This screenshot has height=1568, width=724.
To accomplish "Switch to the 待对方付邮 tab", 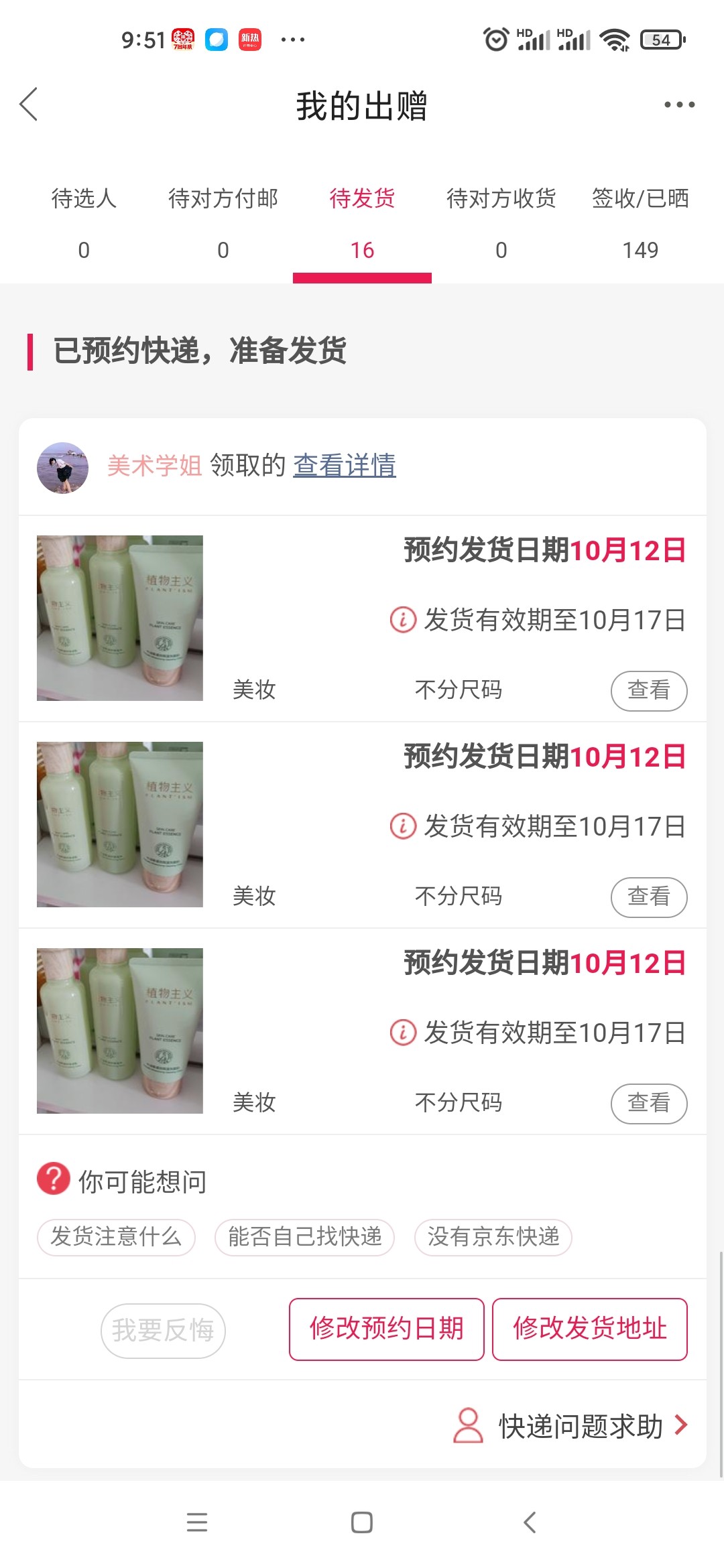I will pos(223,222).
